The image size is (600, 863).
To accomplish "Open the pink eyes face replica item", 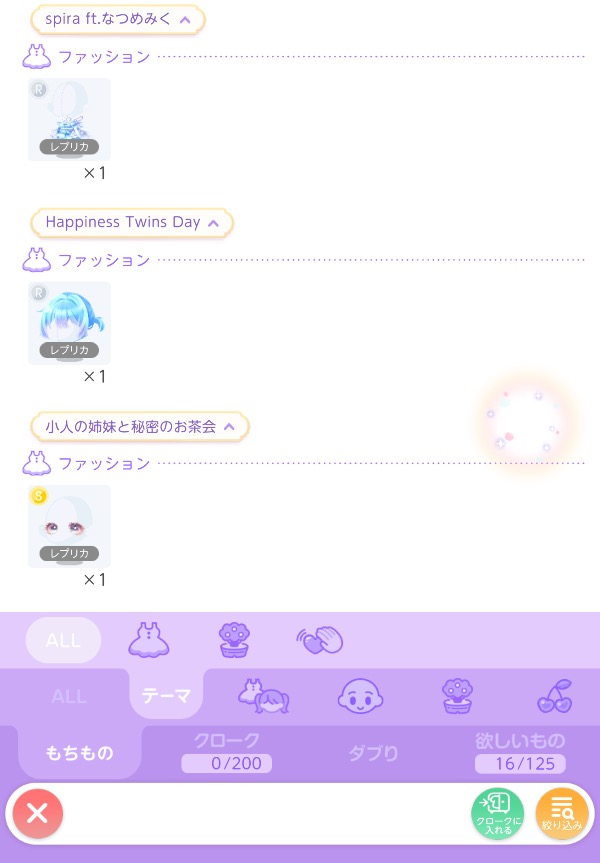I will pyautogui.click(x=69, y=526).
